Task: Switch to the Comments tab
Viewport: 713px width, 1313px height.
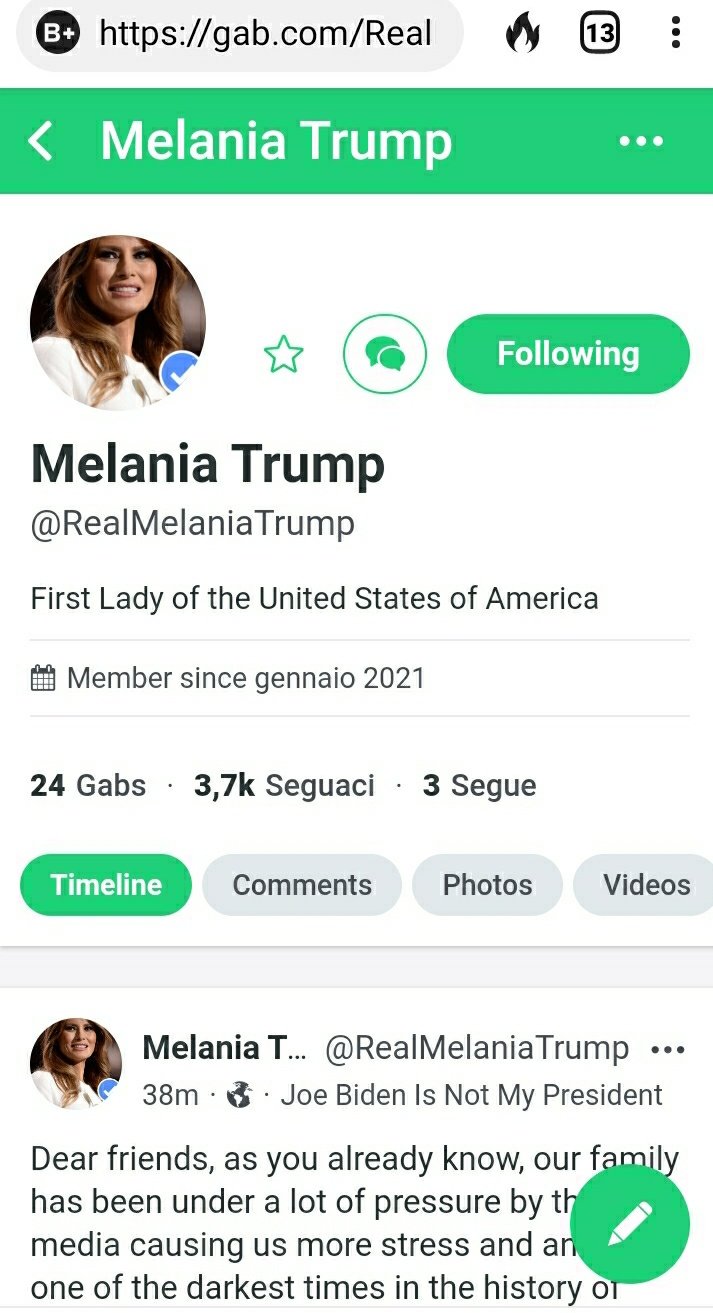Action: [x=301, y=885]
